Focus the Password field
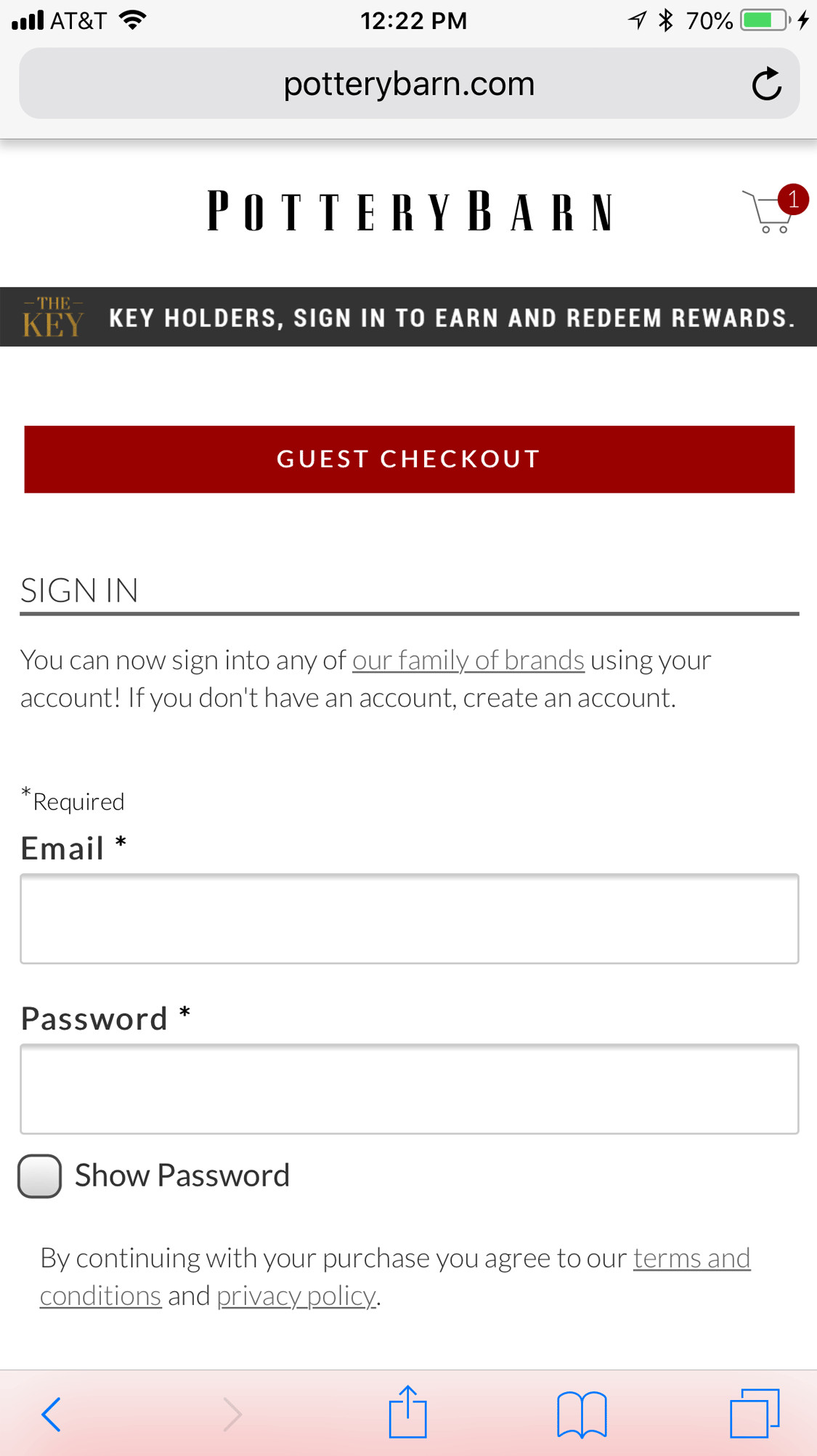 409,1088
